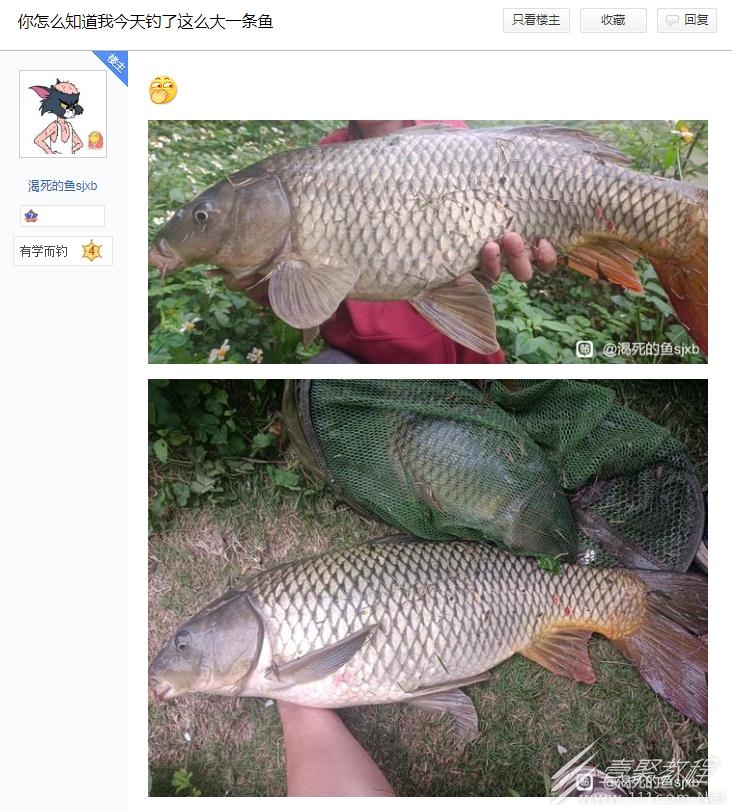Screen dimensions: 732x810
Task: Open the cat avatar of 渴死的鱼sjxb
Action: click(63, 114)
